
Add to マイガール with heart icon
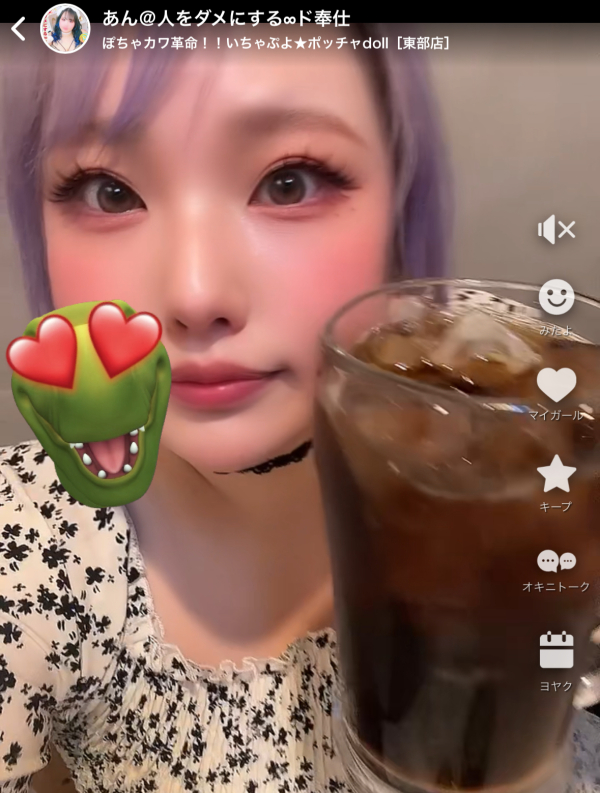556,384
